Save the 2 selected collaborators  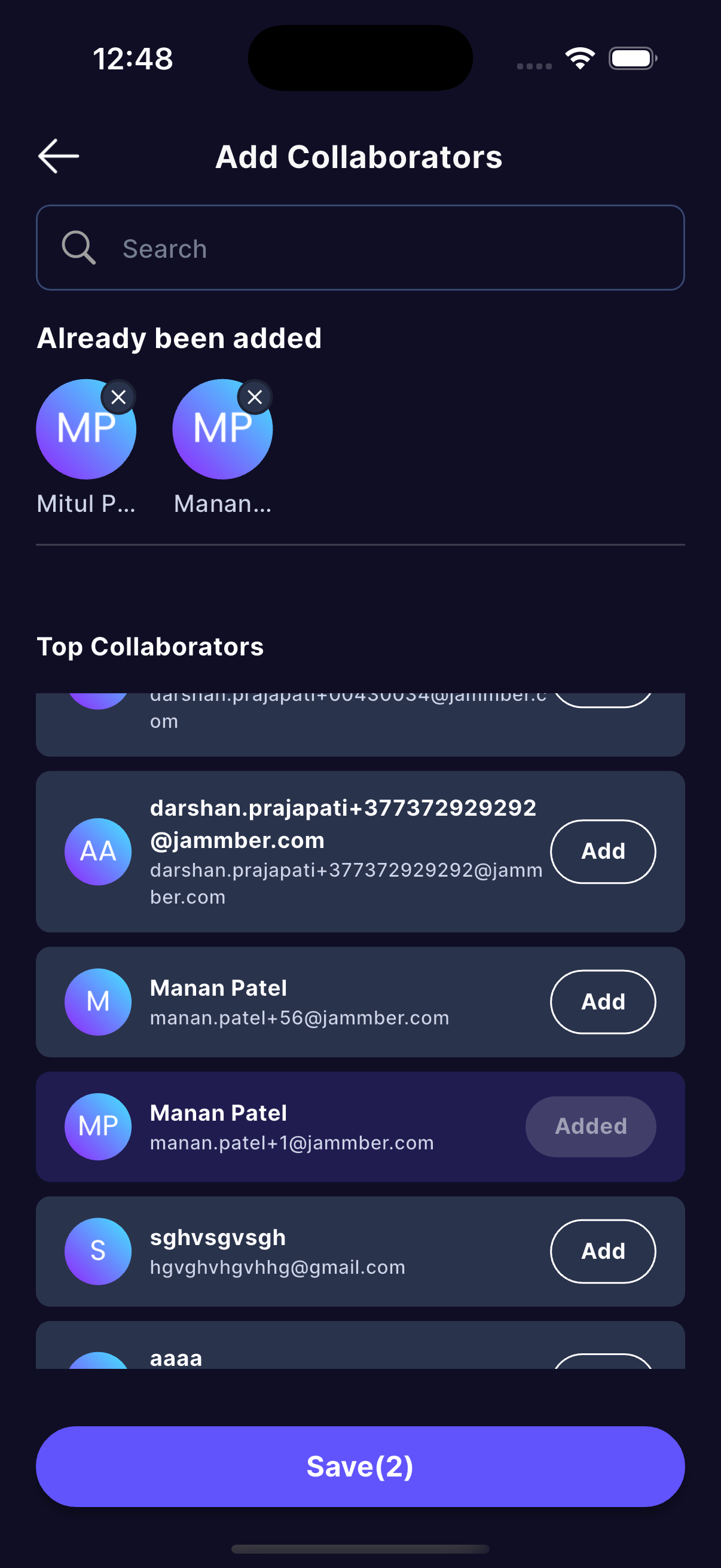point(360,1466)
